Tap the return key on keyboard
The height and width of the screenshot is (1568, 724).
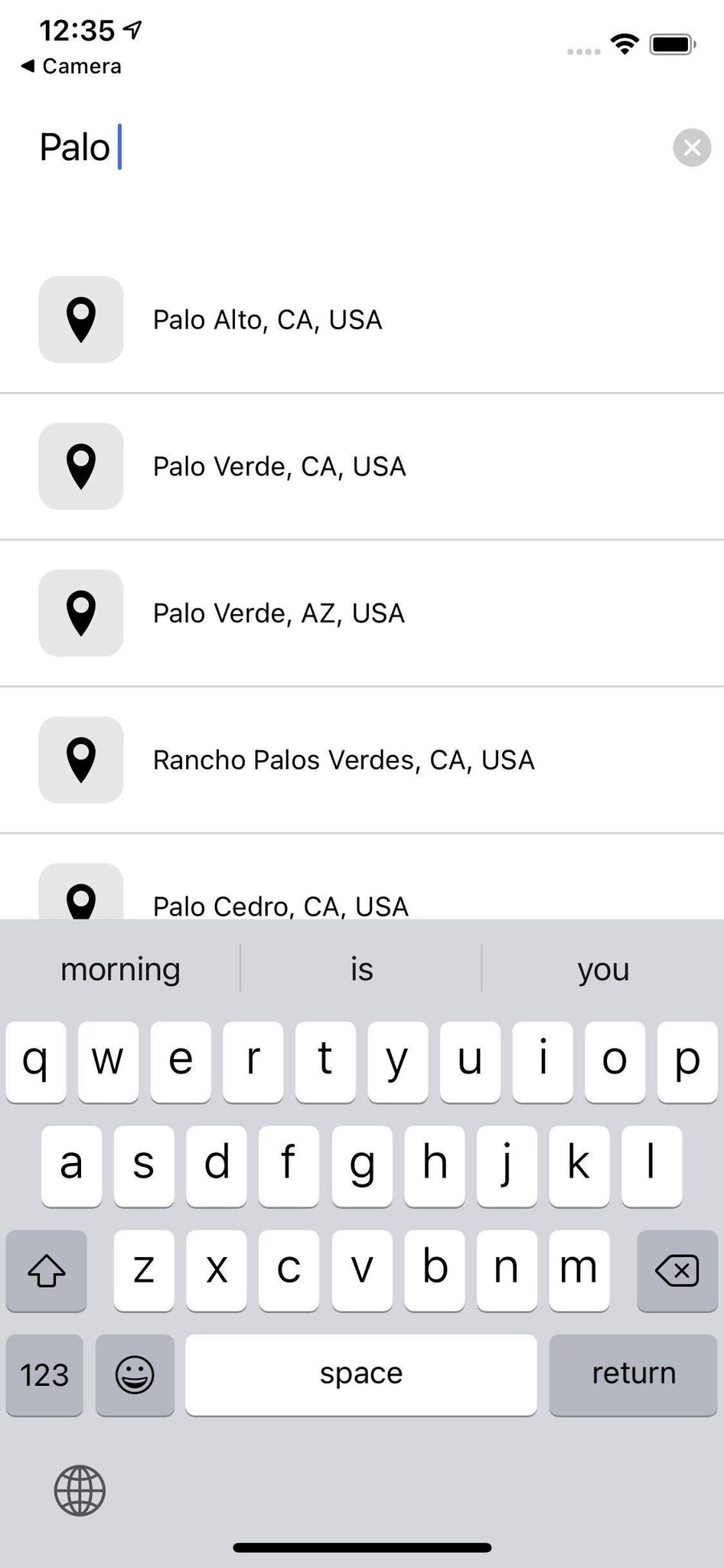tap(633, 1374)
